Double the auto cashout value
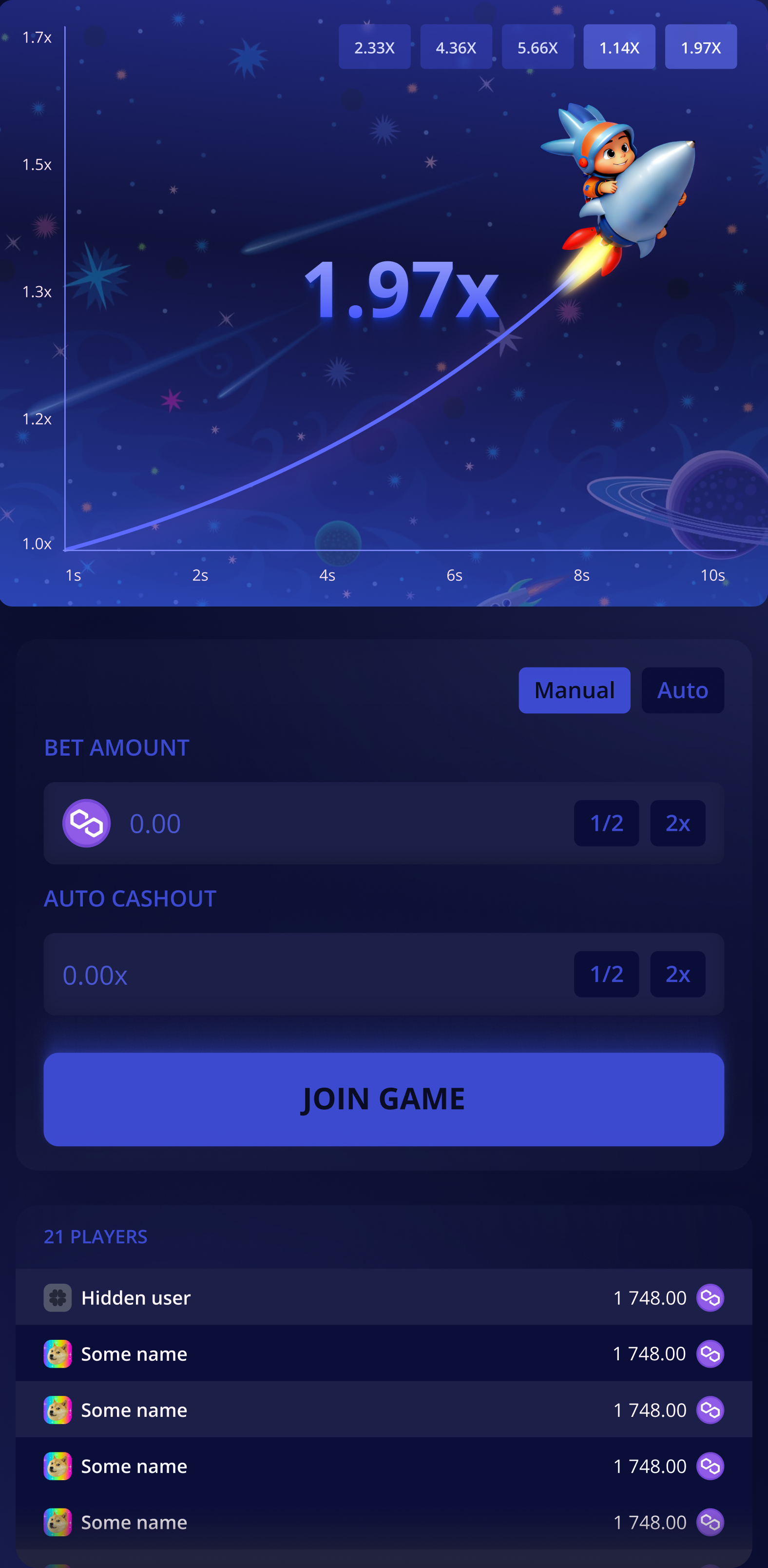Image resolution: width=768 pixels, height=1568 pixels. [677, 975]
